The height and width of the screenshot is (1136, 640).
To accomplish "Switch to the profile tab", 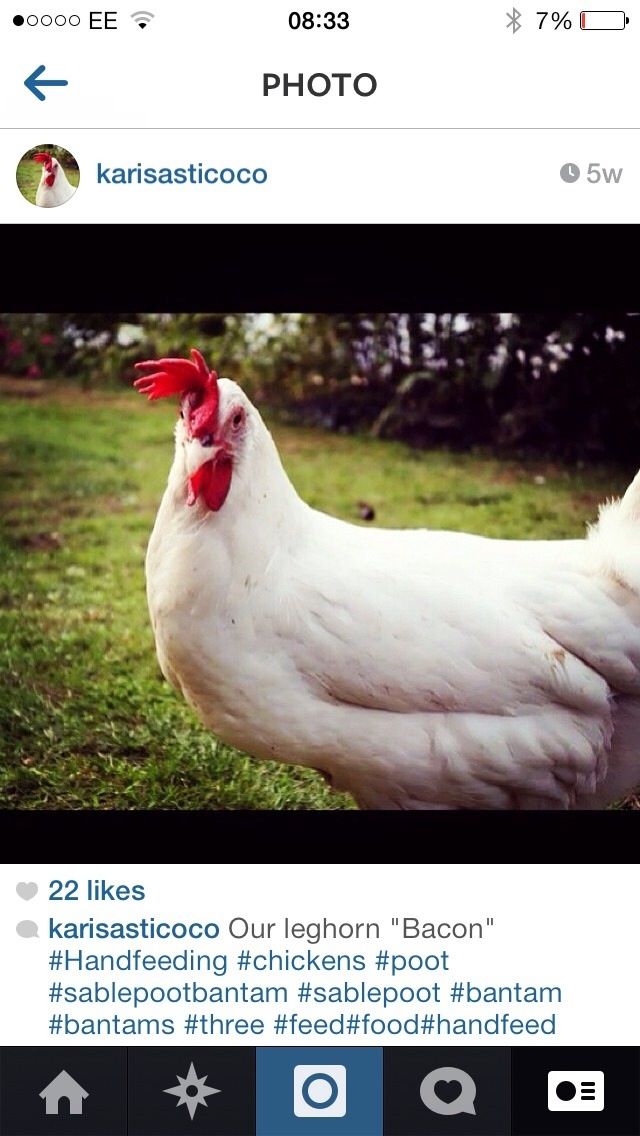I will tap(576, 1091).
